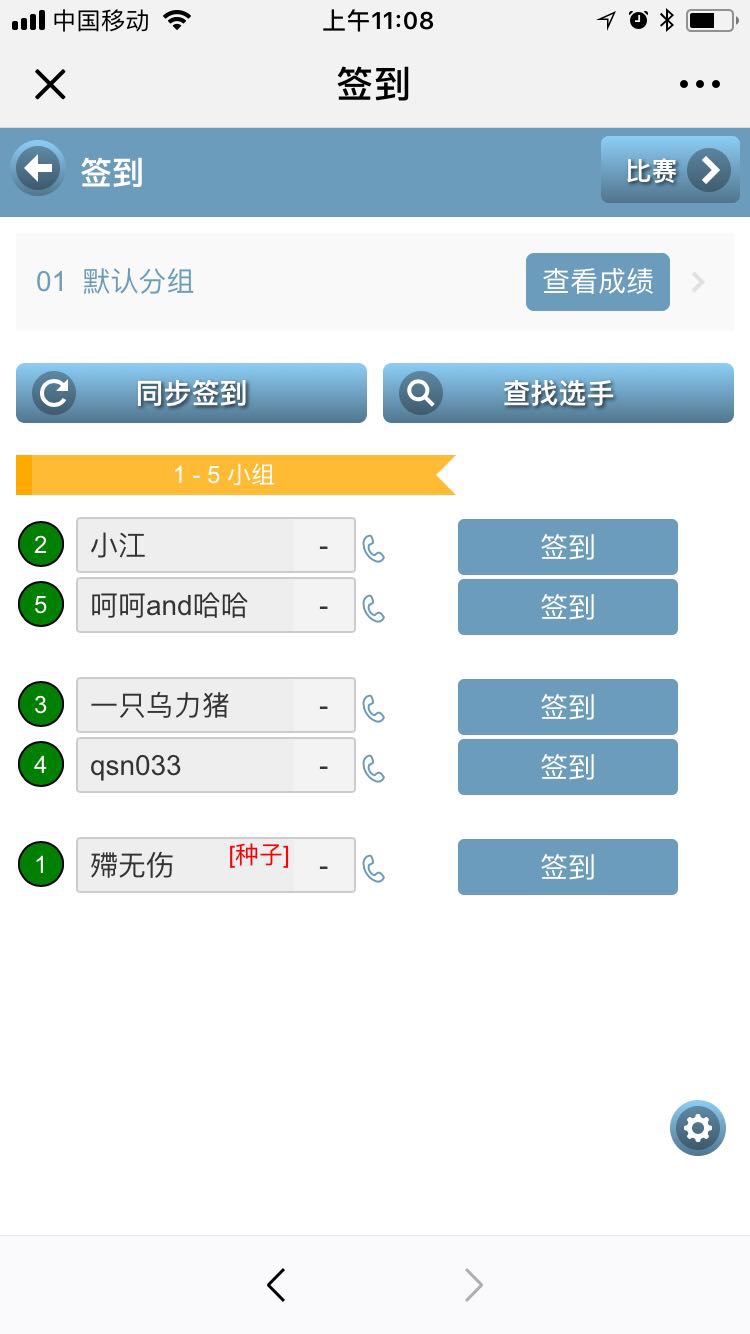Go to the 比赛 page

[x=670, y=171]
